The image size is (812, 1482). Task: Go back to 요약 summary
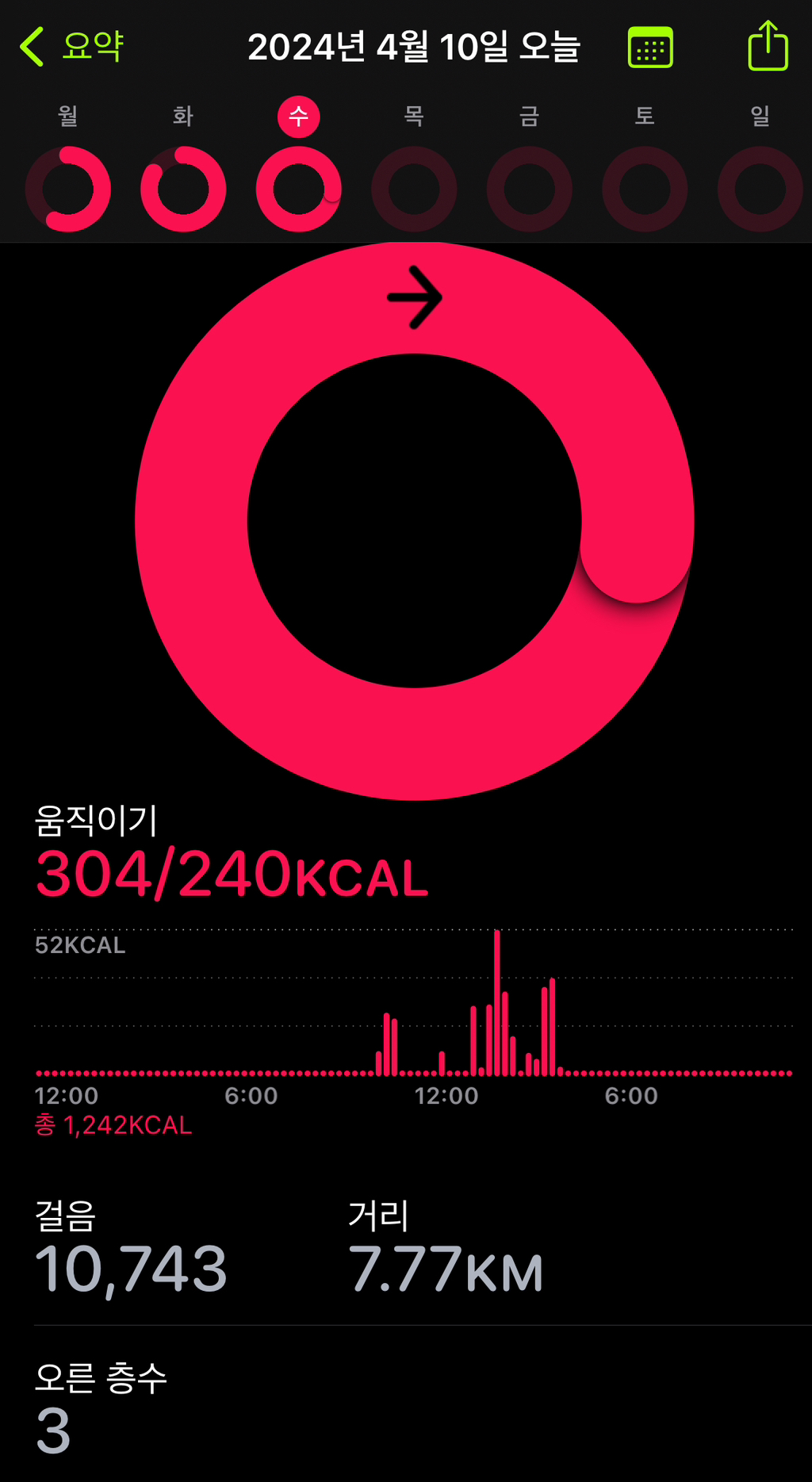73,47
